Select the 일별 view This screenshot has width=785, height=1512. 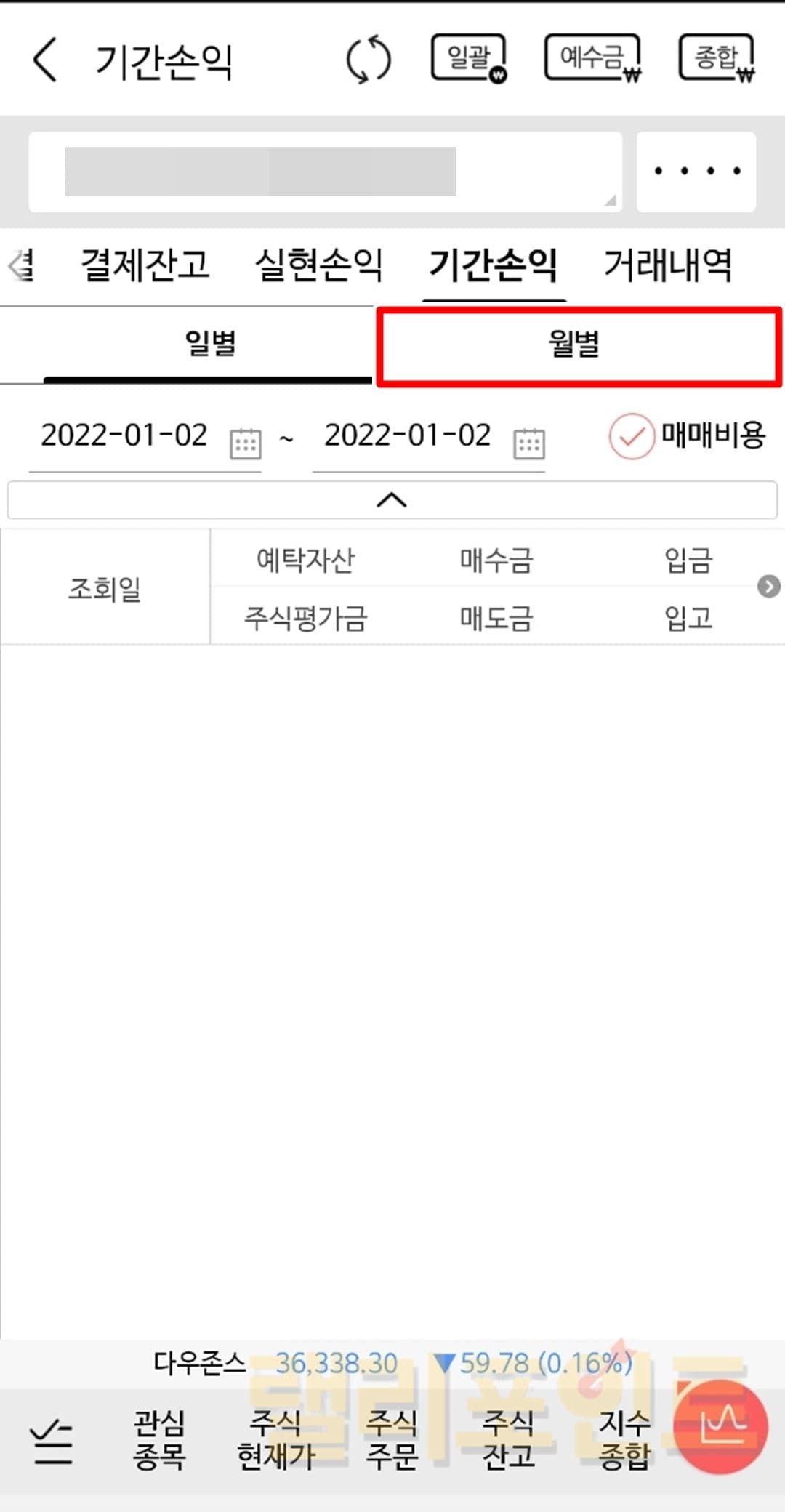210,344
